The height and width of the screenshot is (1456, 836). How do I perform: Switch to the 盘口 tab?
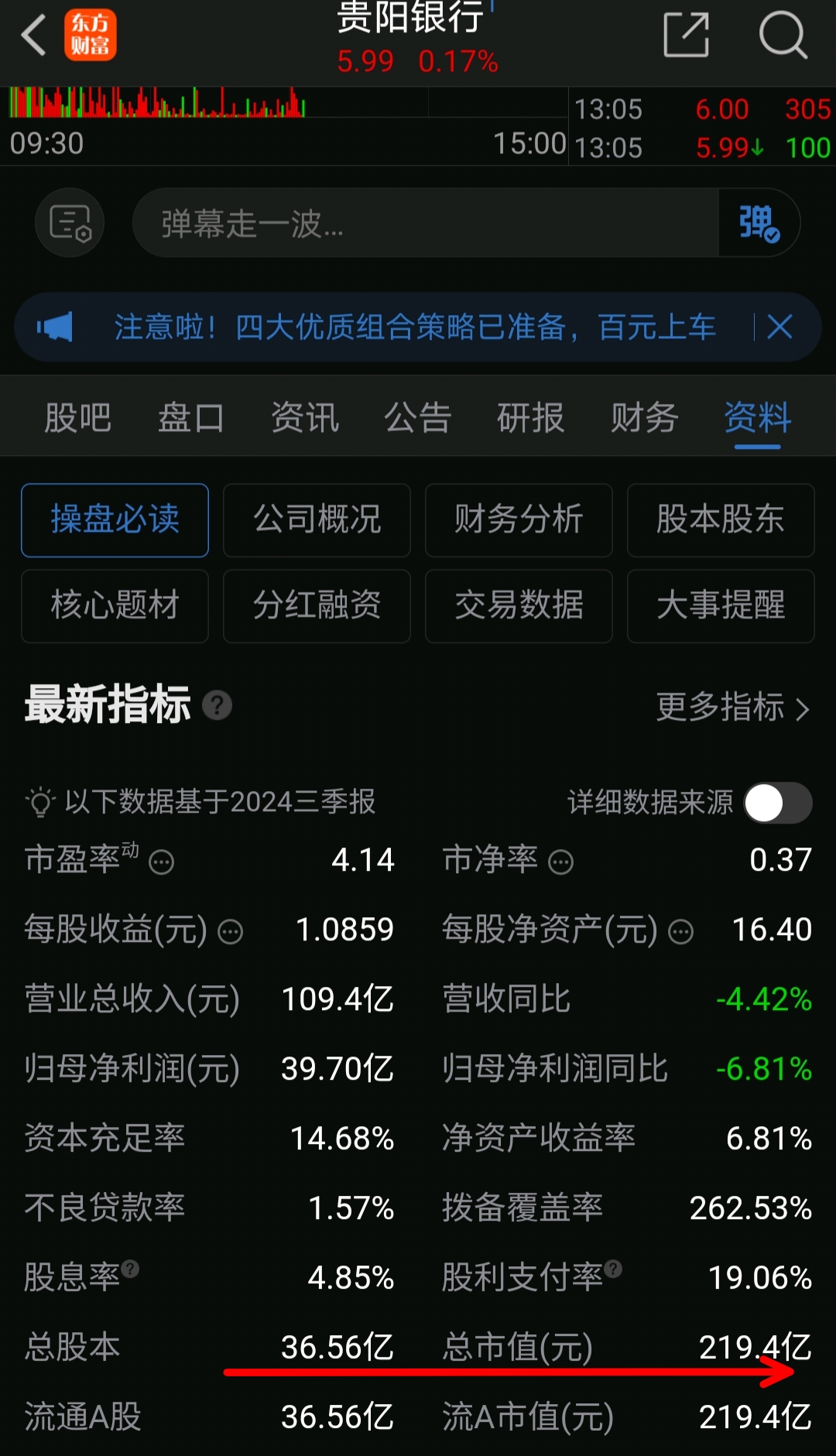[x=191, y=418]
